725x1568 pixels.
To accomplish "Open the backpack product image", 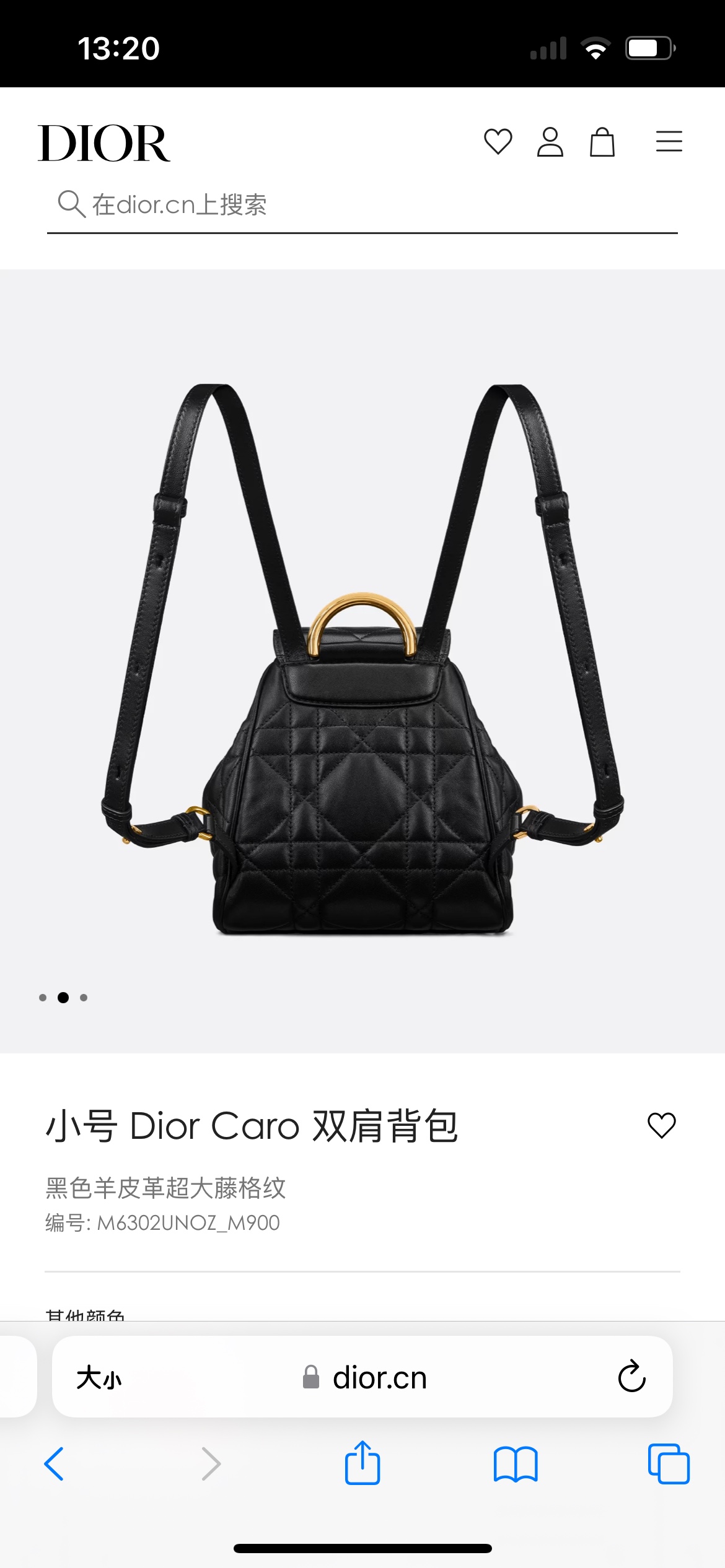I will (x=362, y=659).
